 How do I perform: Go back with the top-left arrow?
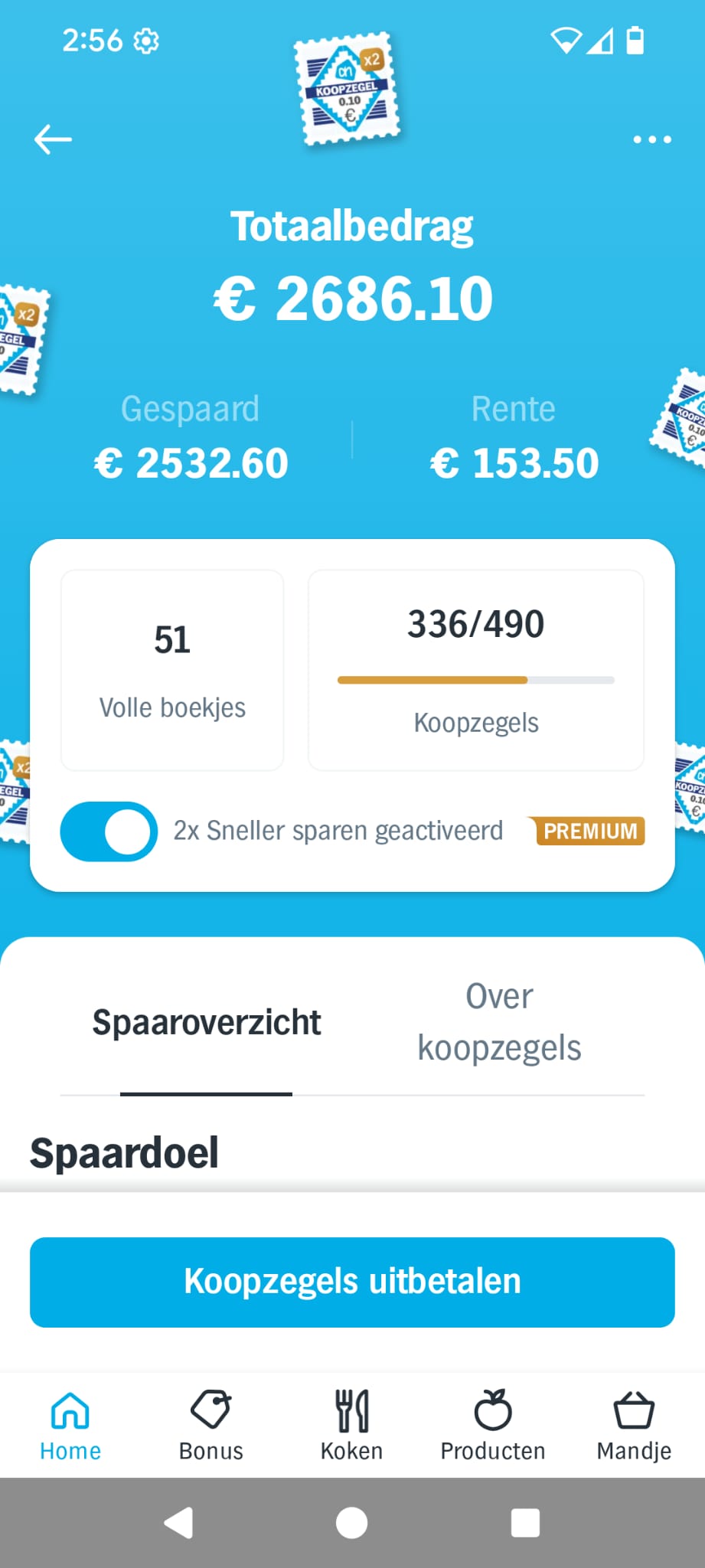53,139
